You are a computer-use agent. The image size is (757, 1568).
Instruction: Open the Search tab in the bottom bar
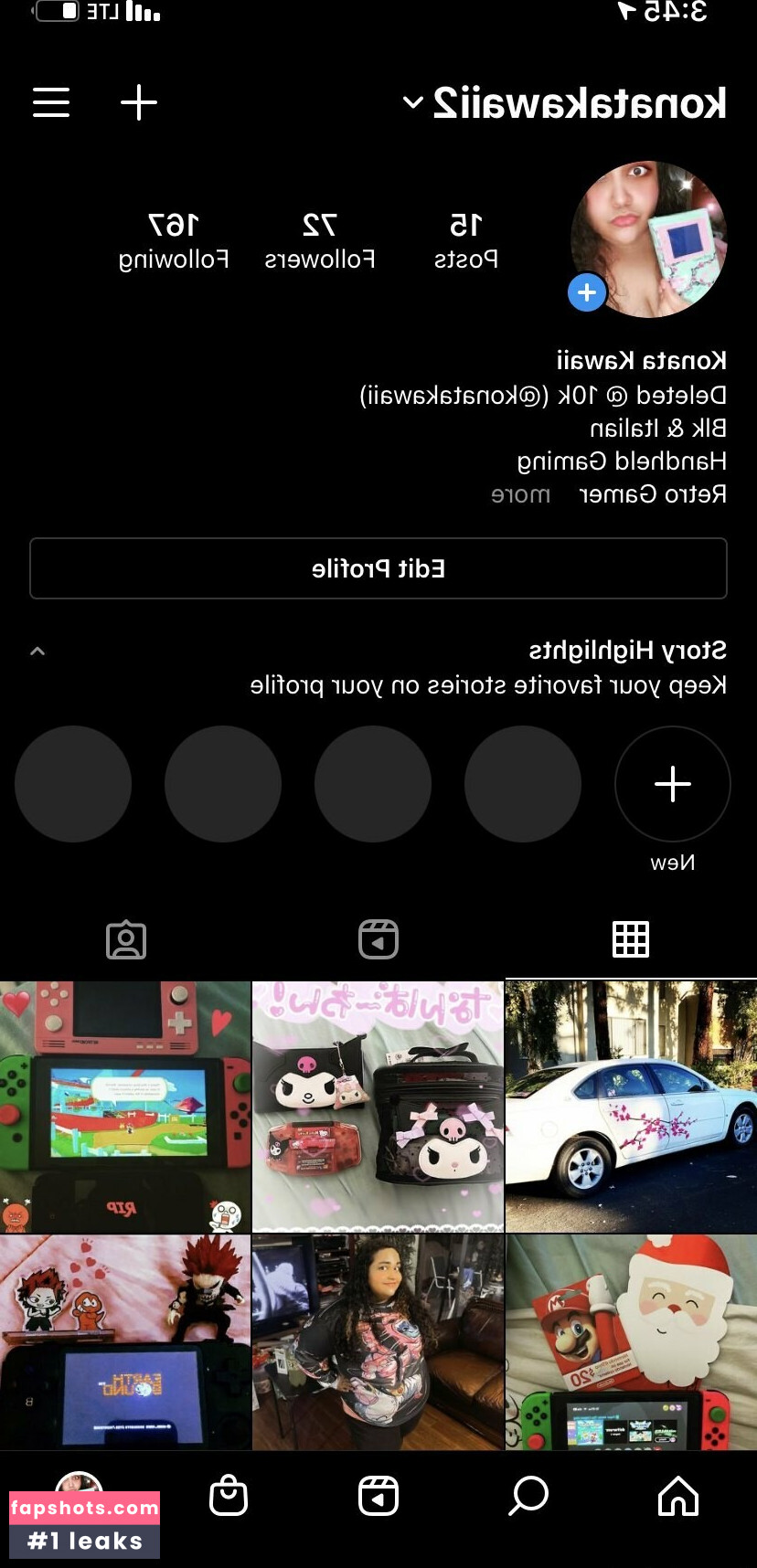click(x=528, y=1497)
